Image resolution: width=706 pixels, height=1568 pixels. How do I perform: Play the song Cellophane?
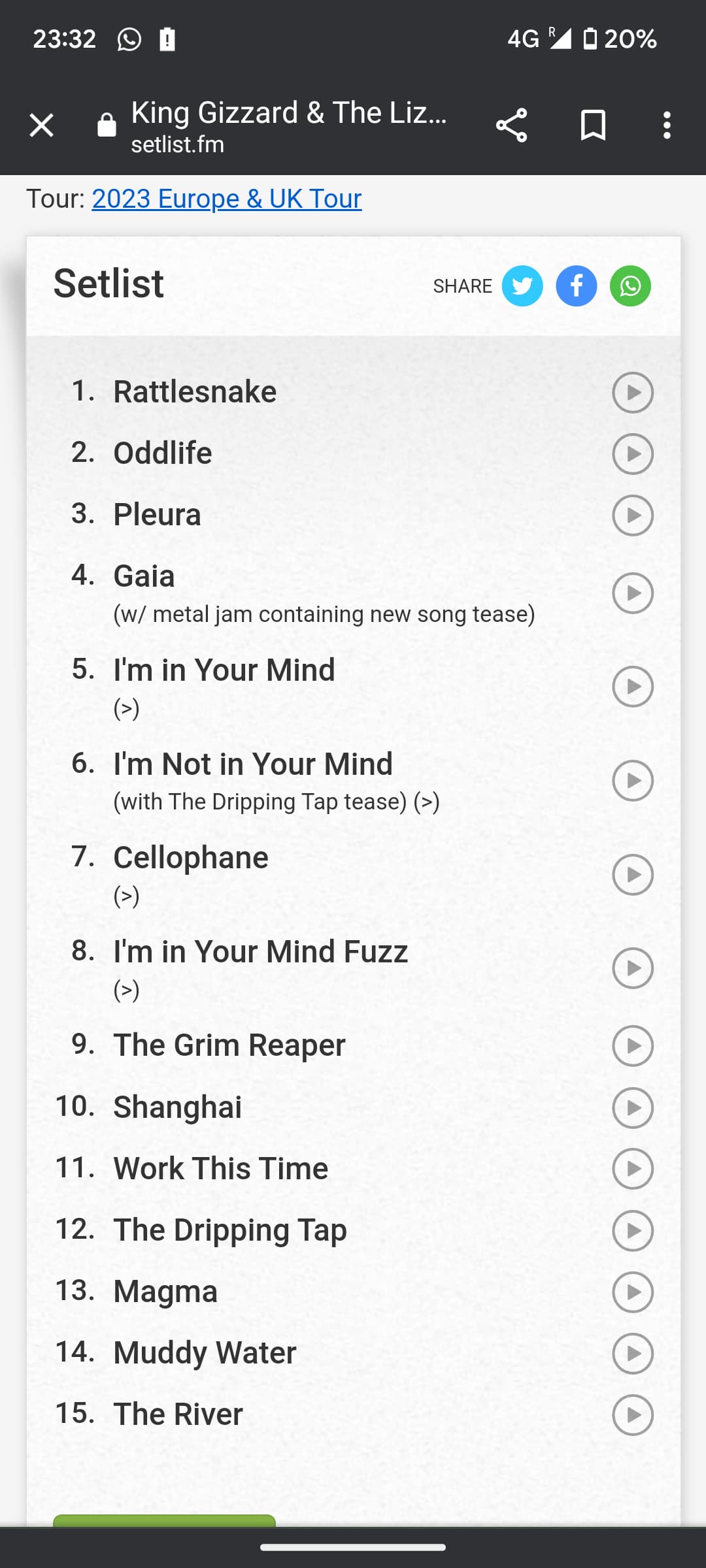click(x=633, y=875)
